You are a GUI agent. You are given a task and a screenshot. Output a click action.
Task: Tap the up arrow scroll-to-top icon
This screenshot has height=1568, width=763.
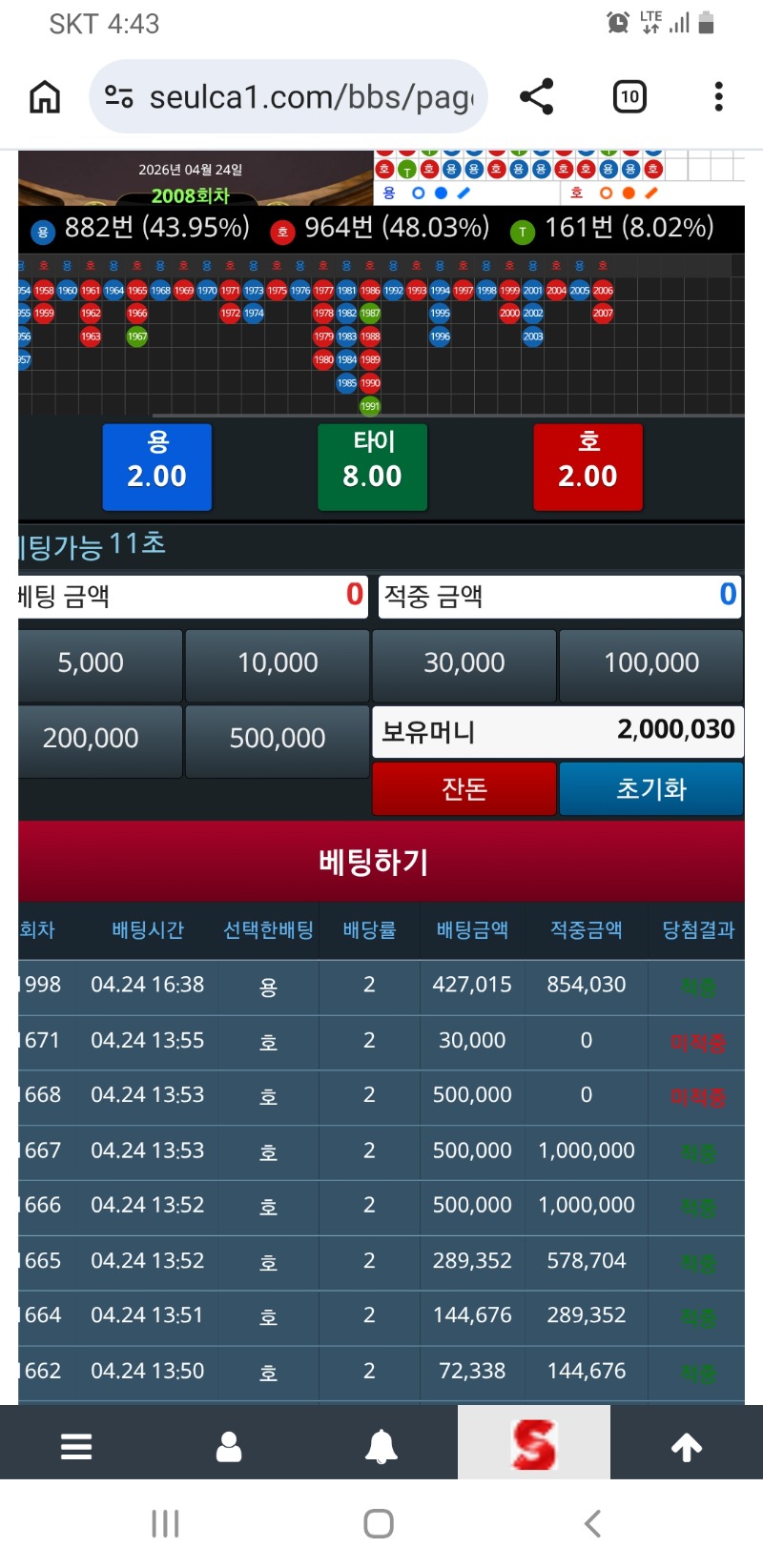click(x=686, y=1446)
